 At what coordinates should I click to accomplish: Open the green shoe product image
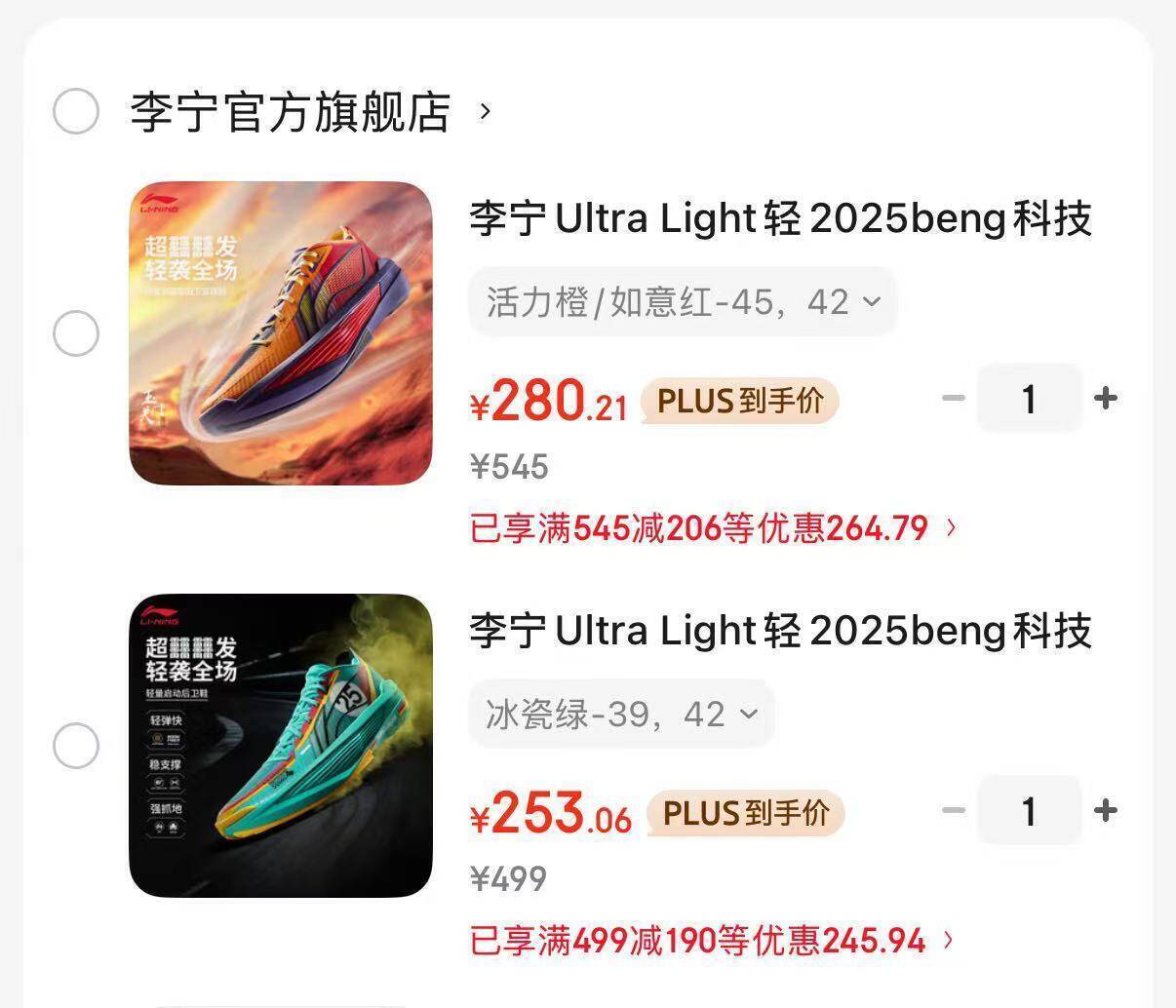[281, 746]
